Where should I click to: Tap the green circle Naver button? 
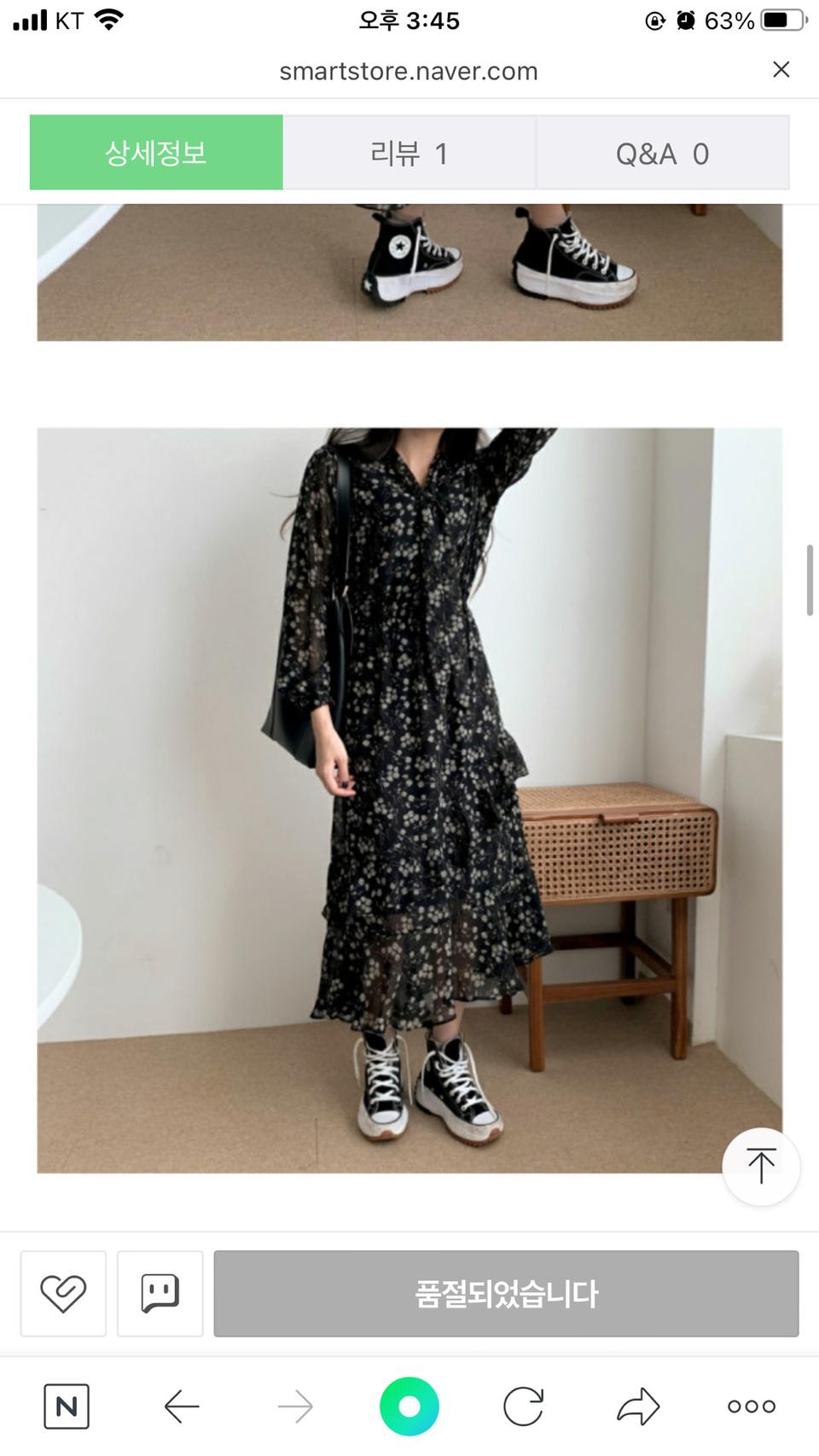tap(409, 1406)
